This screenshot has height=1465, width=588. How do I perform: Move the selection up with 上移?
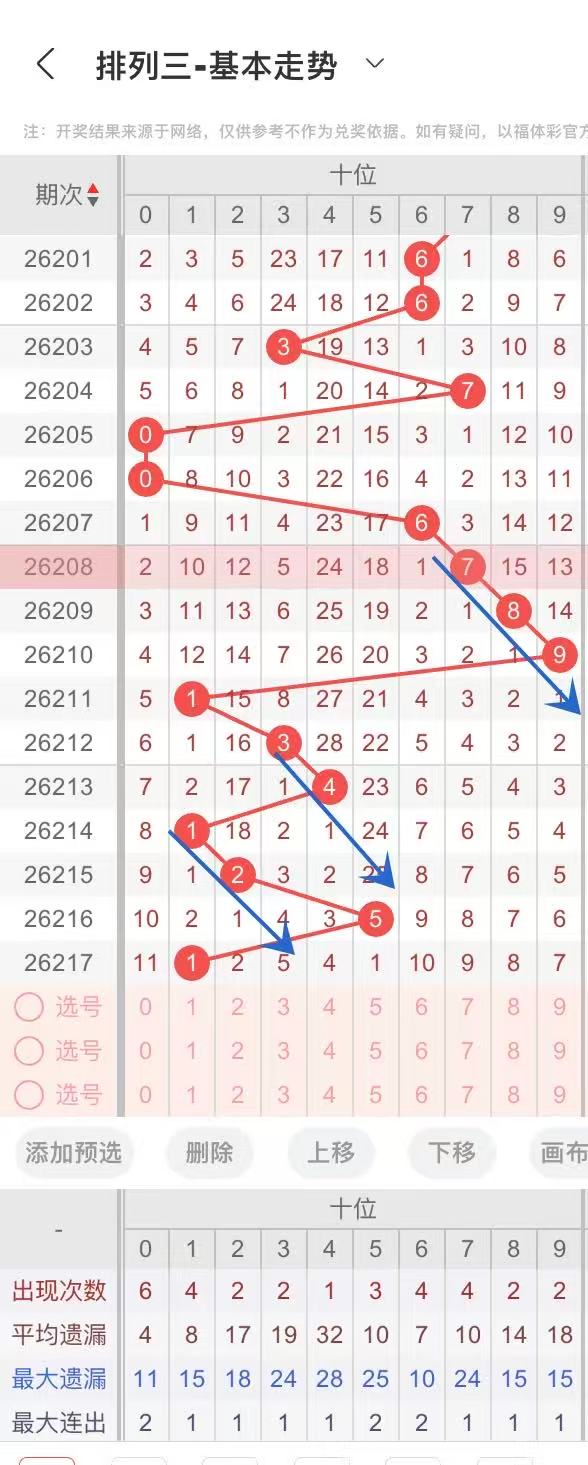tap(331, 1153)
